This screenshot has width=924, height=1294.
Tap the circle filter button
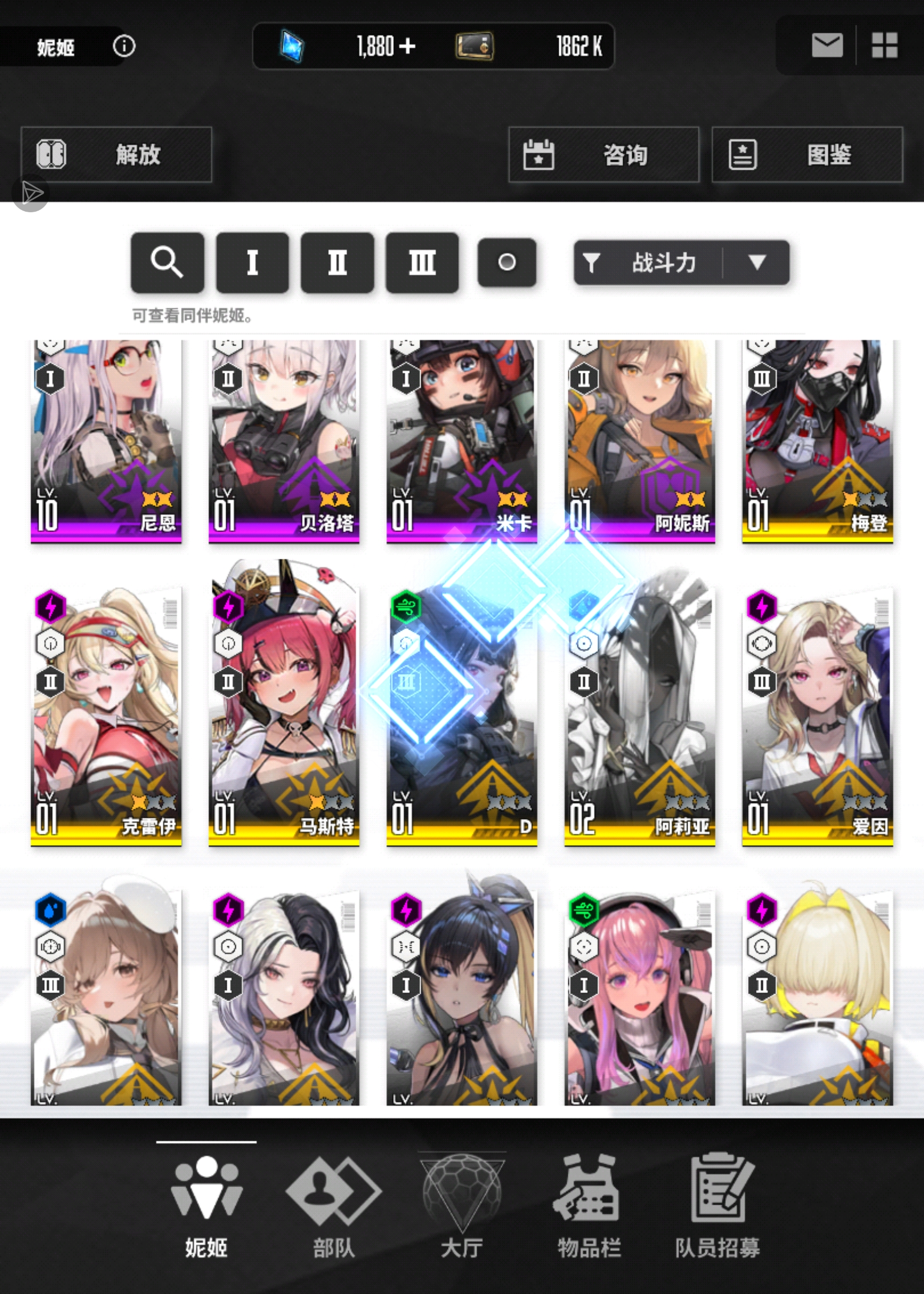coord(507,262)
